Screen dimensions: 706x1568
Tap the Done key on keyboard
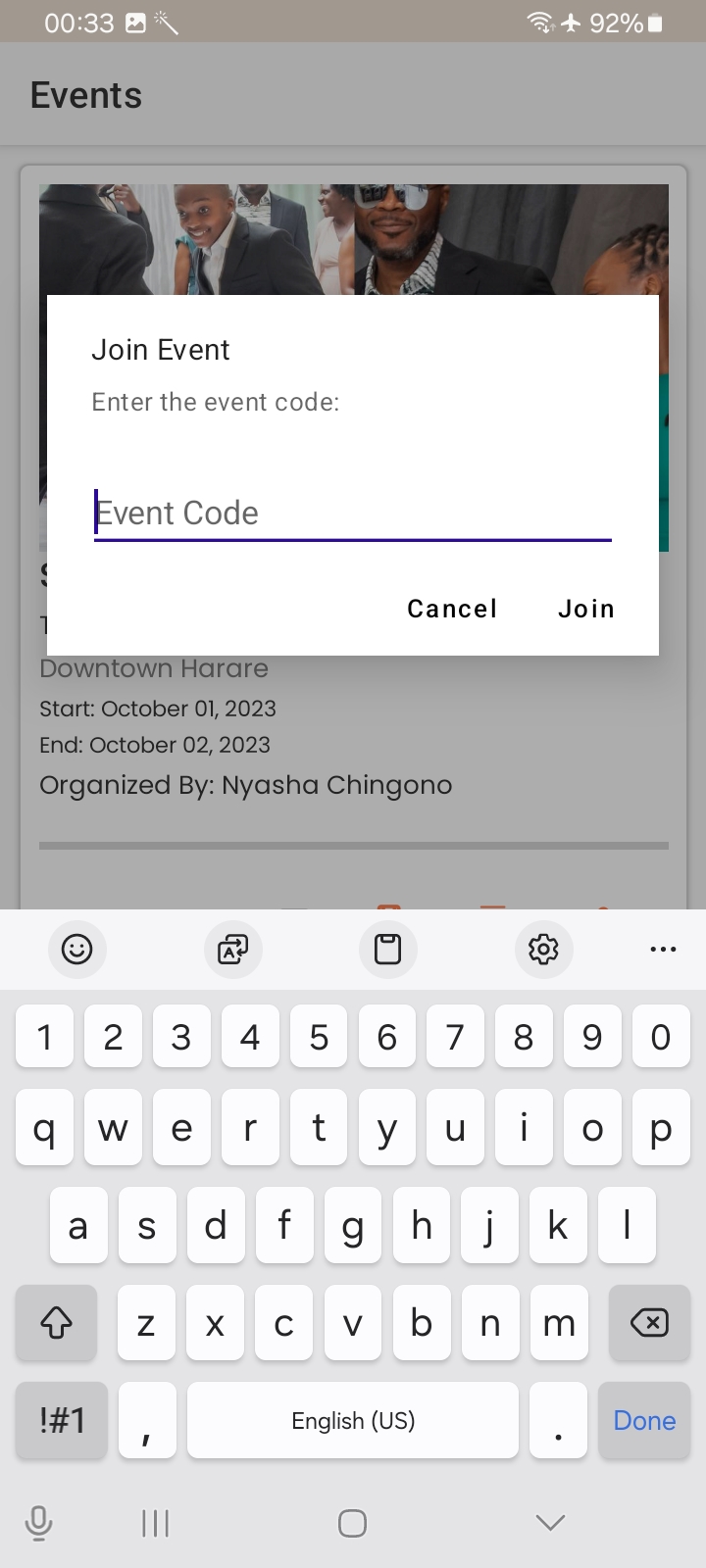(x=644, y=1420)
